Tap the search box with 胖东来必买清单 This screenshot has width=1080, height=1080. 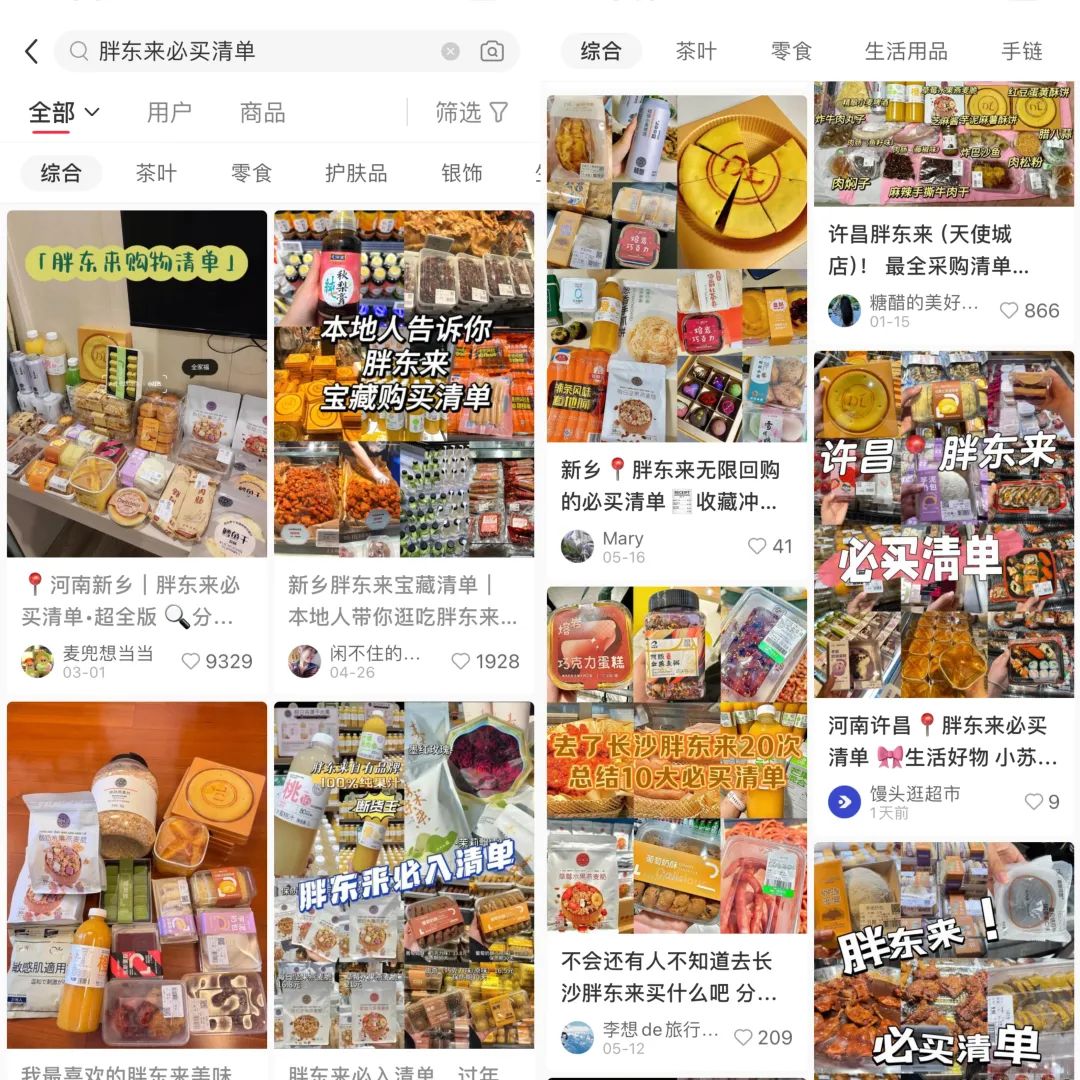tap(260, 52)
